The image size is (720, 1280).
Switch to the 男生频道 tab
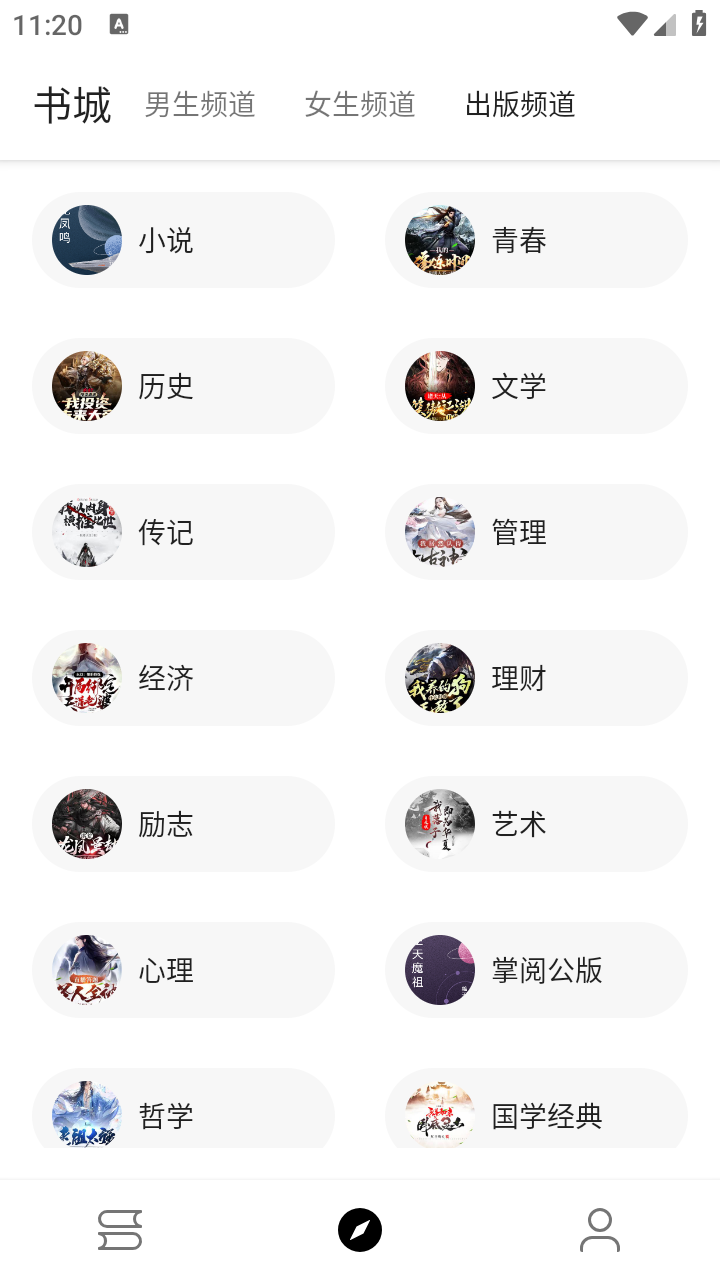click(x=199, y=104)
